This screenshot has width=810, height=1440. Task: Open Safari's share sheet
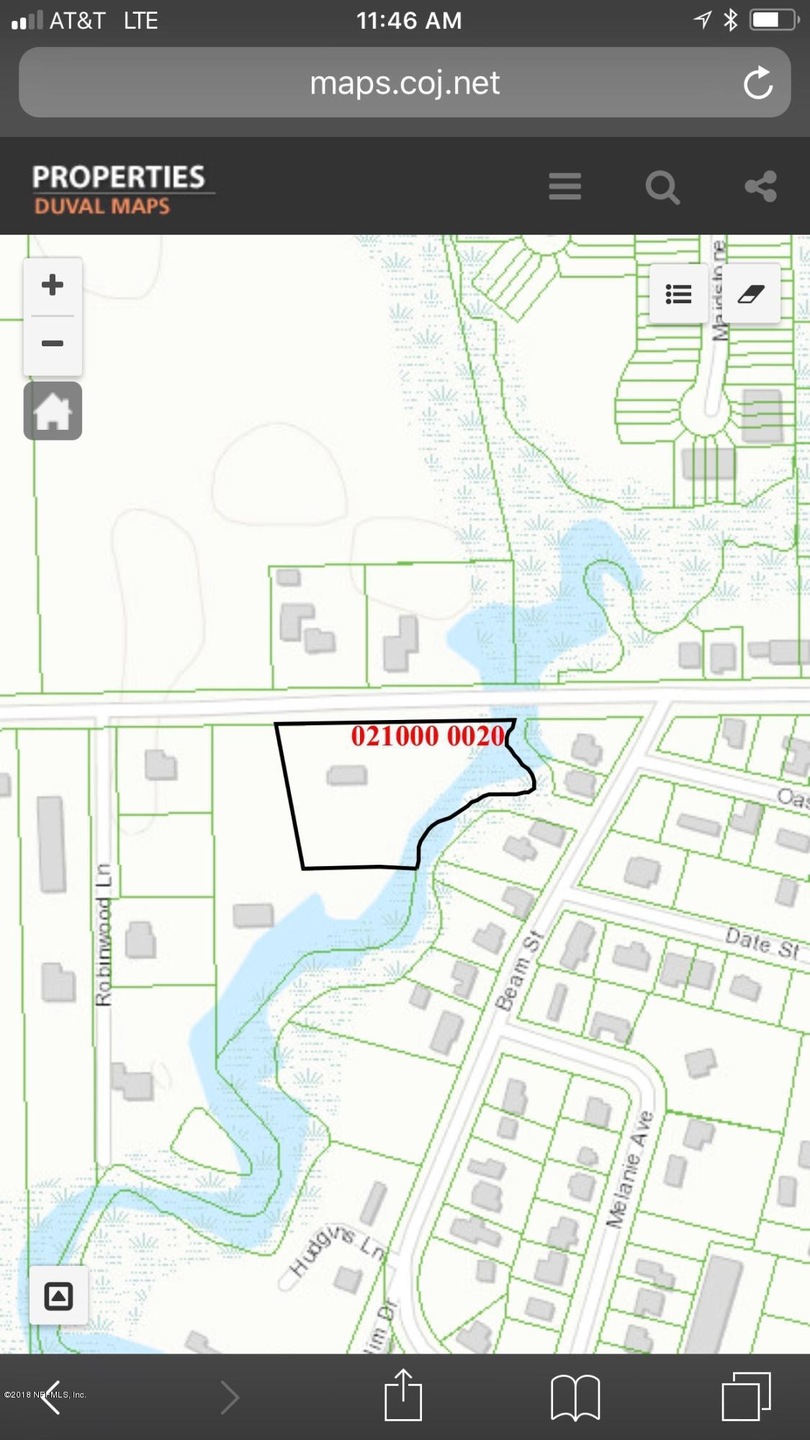tap(404, 1396)
